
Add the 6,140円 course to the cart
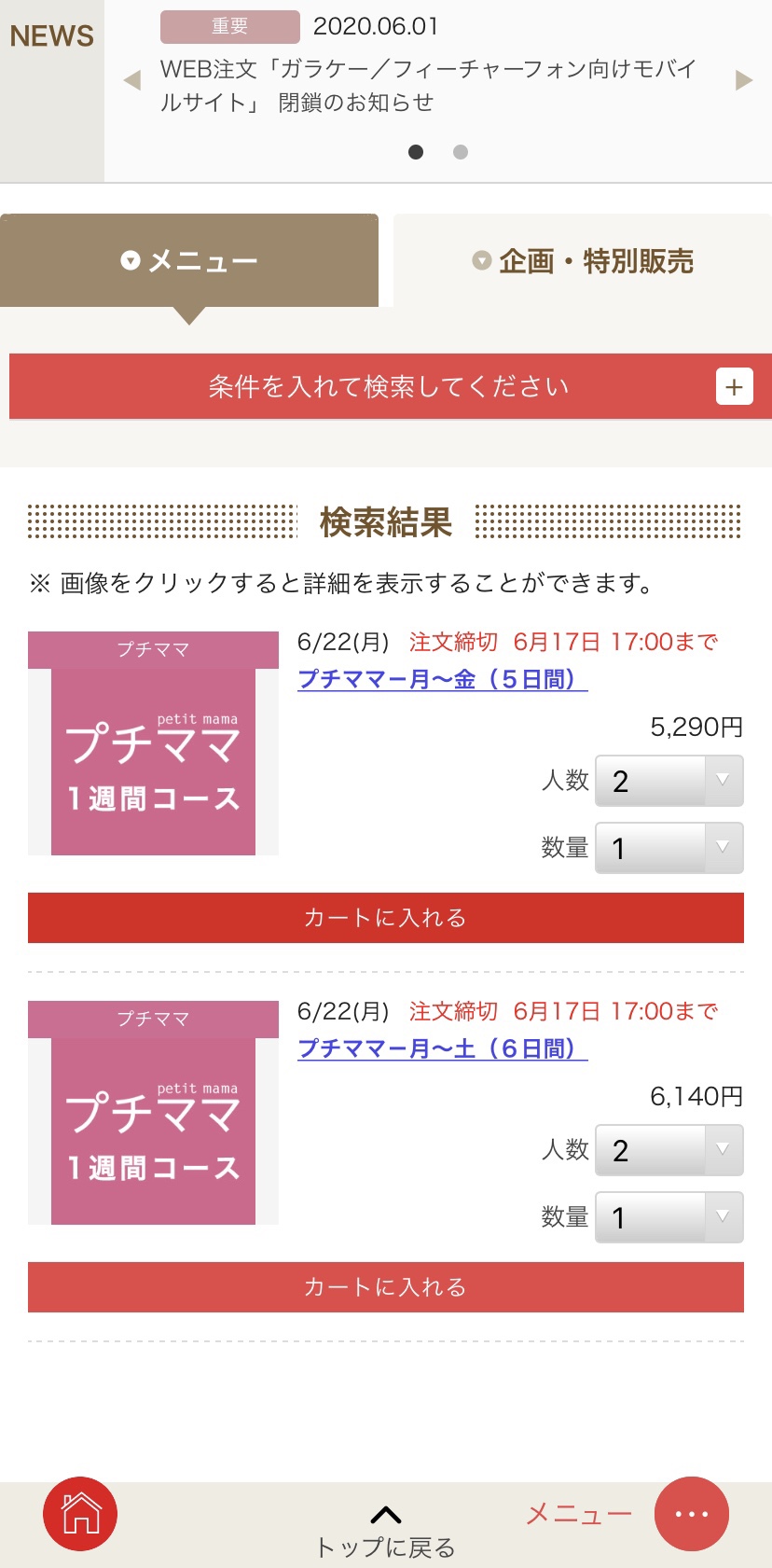click(x=386, y=1287)
